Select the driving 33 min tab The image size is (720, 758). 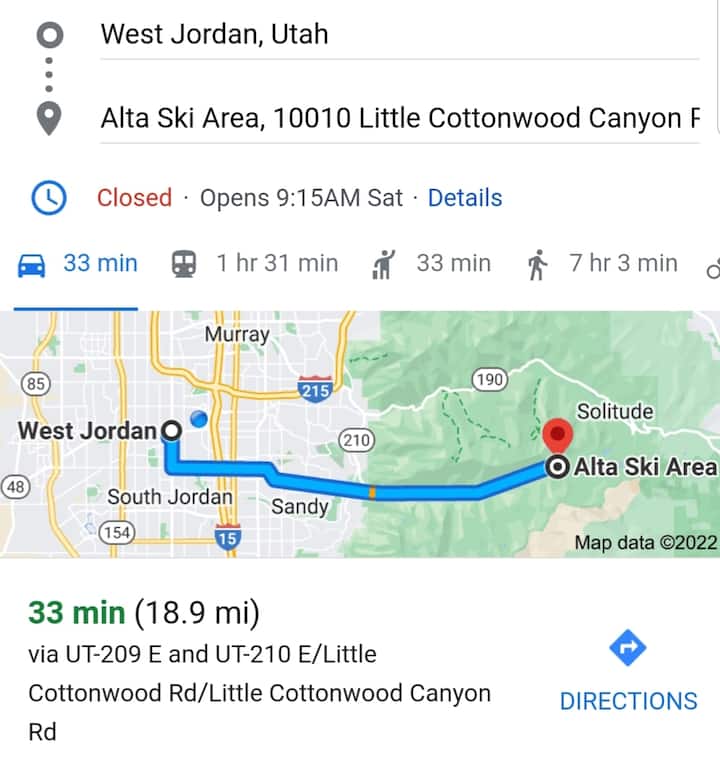pyautogui.click(x=78, y=264)
